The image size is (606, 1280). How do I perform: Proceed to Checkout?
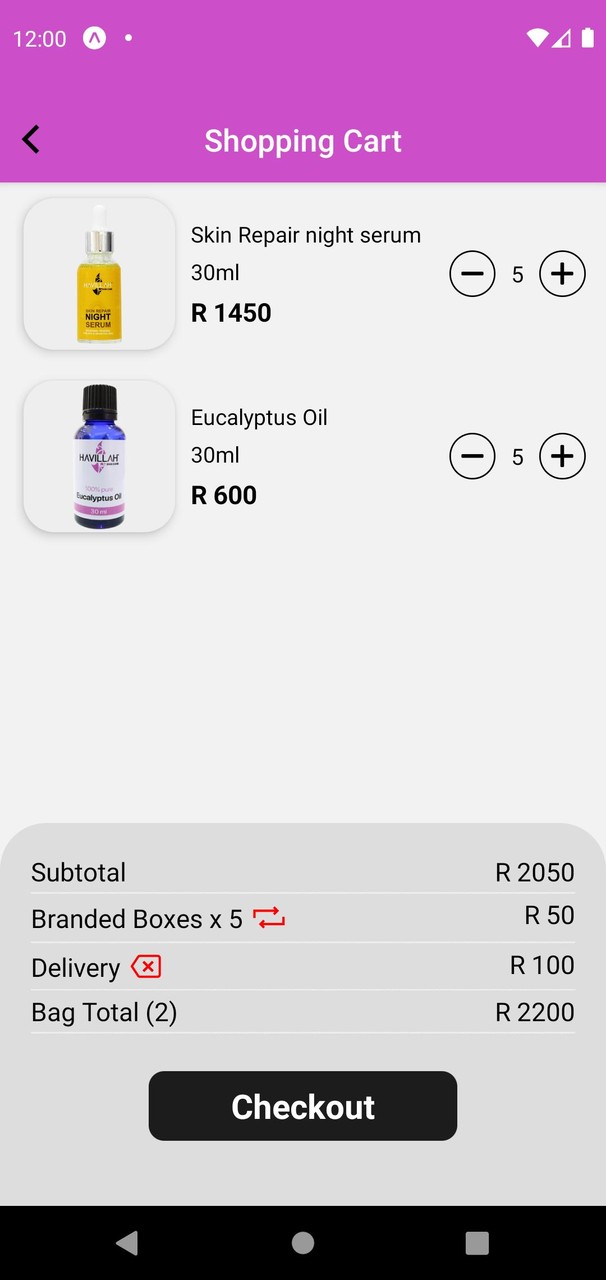(303, 1106)
